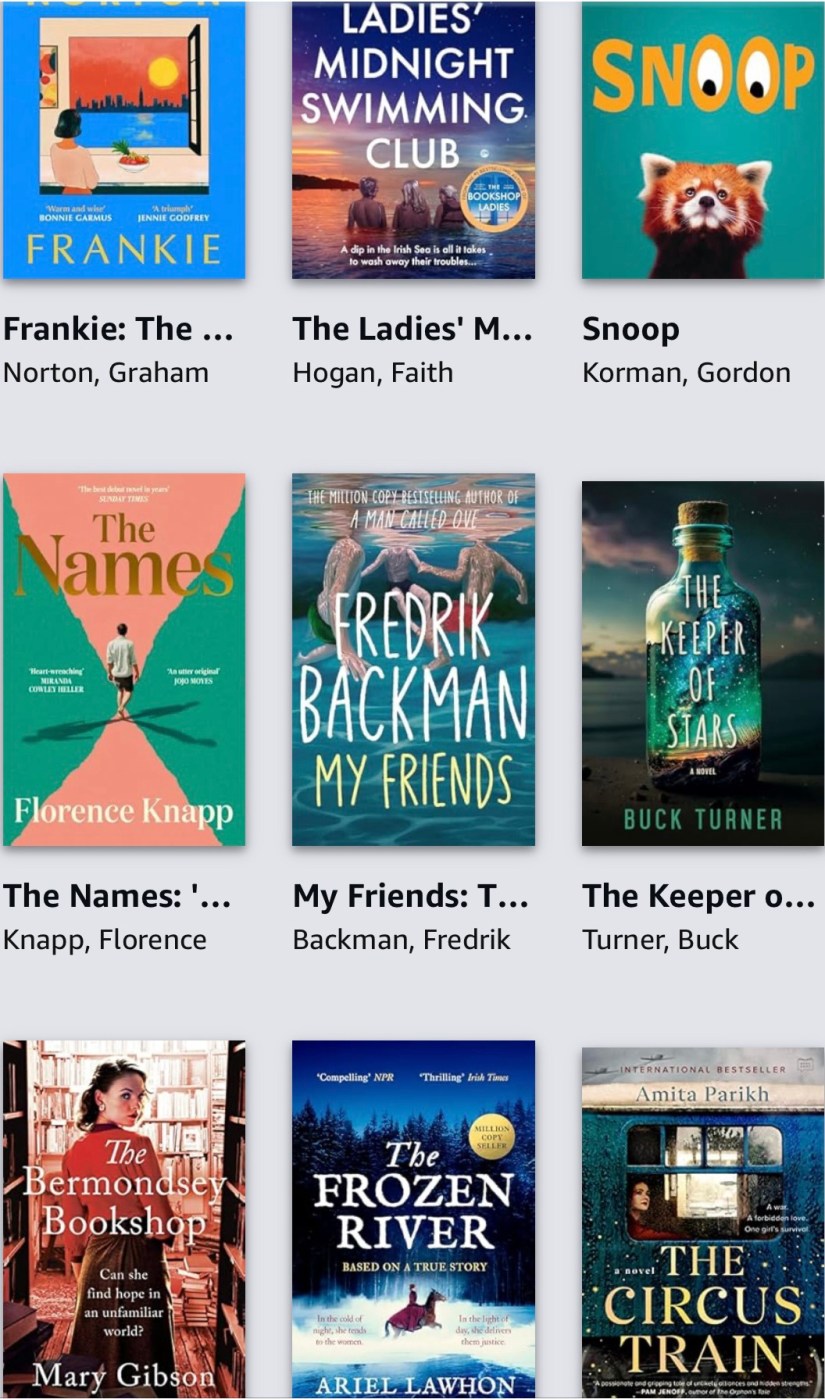Open Frankie by Graham Norton
The width and height of the screenshot is (825, 1399).
tap(124, 140)
